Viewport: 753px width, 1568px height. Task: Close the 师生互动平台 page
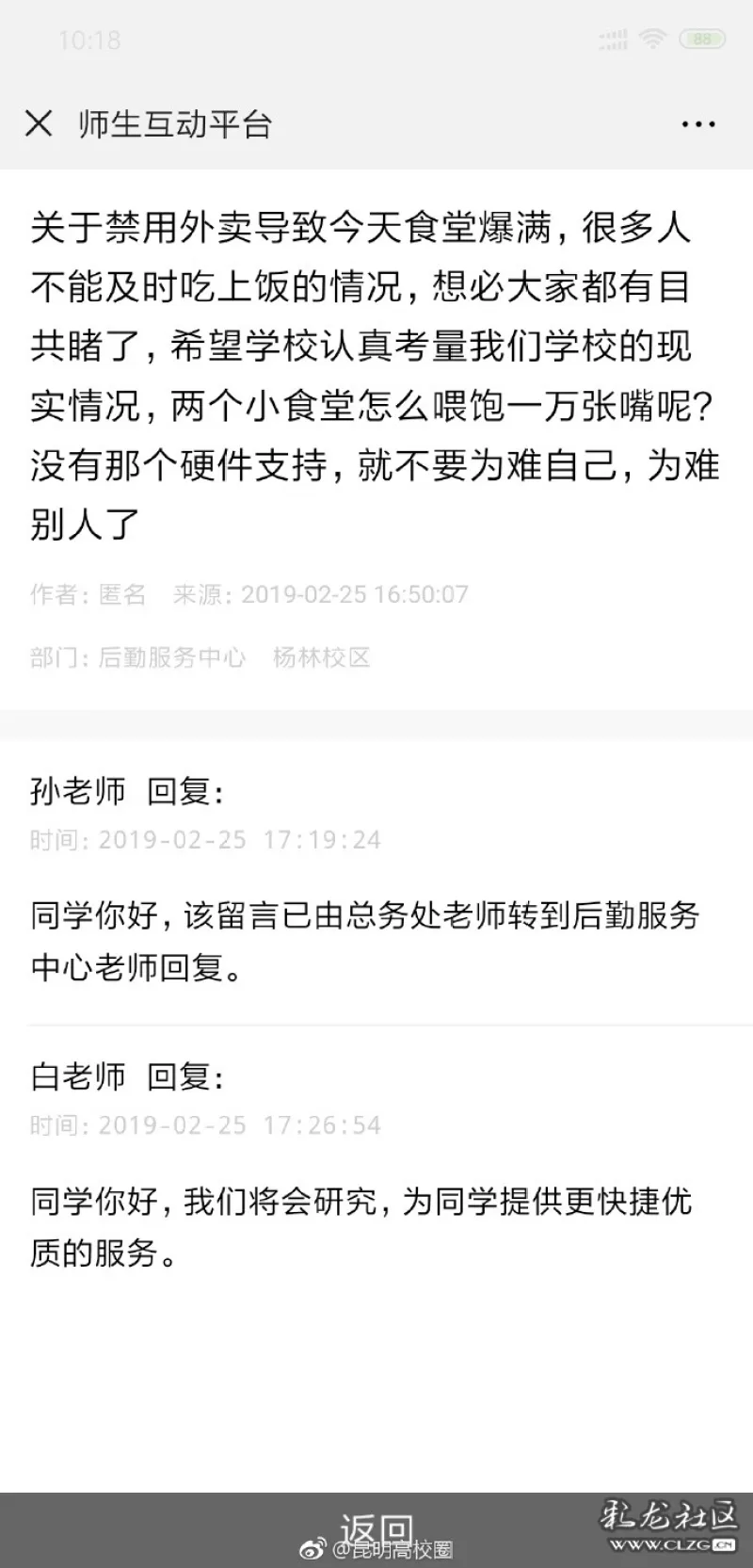39,123
